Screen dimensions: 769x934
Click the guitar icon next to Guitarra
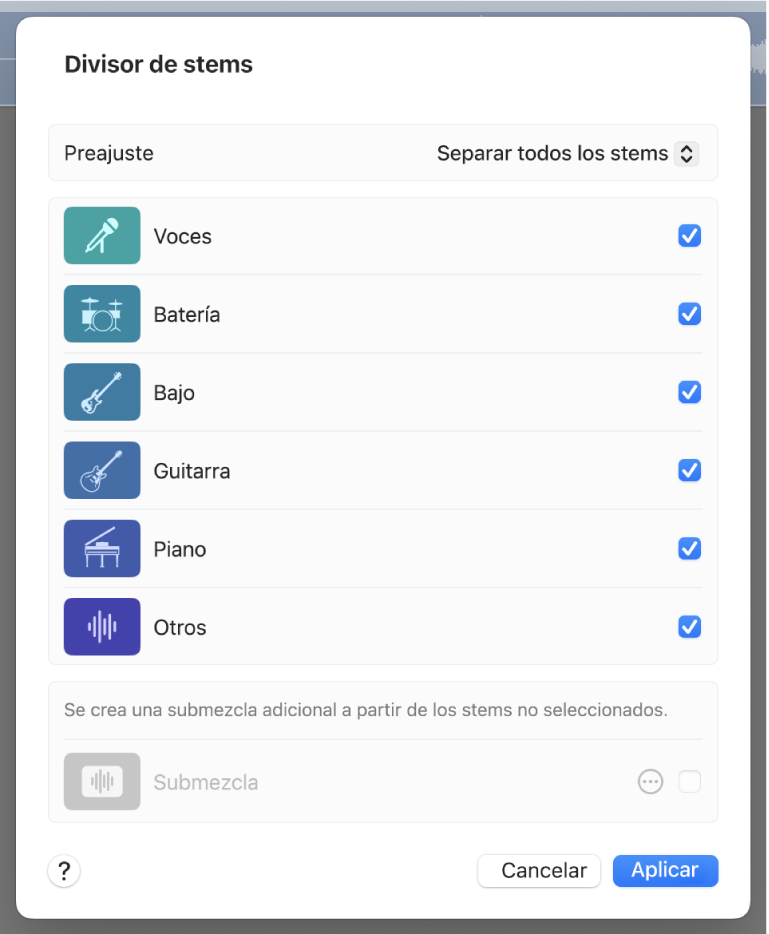click(x=101, y=470)
